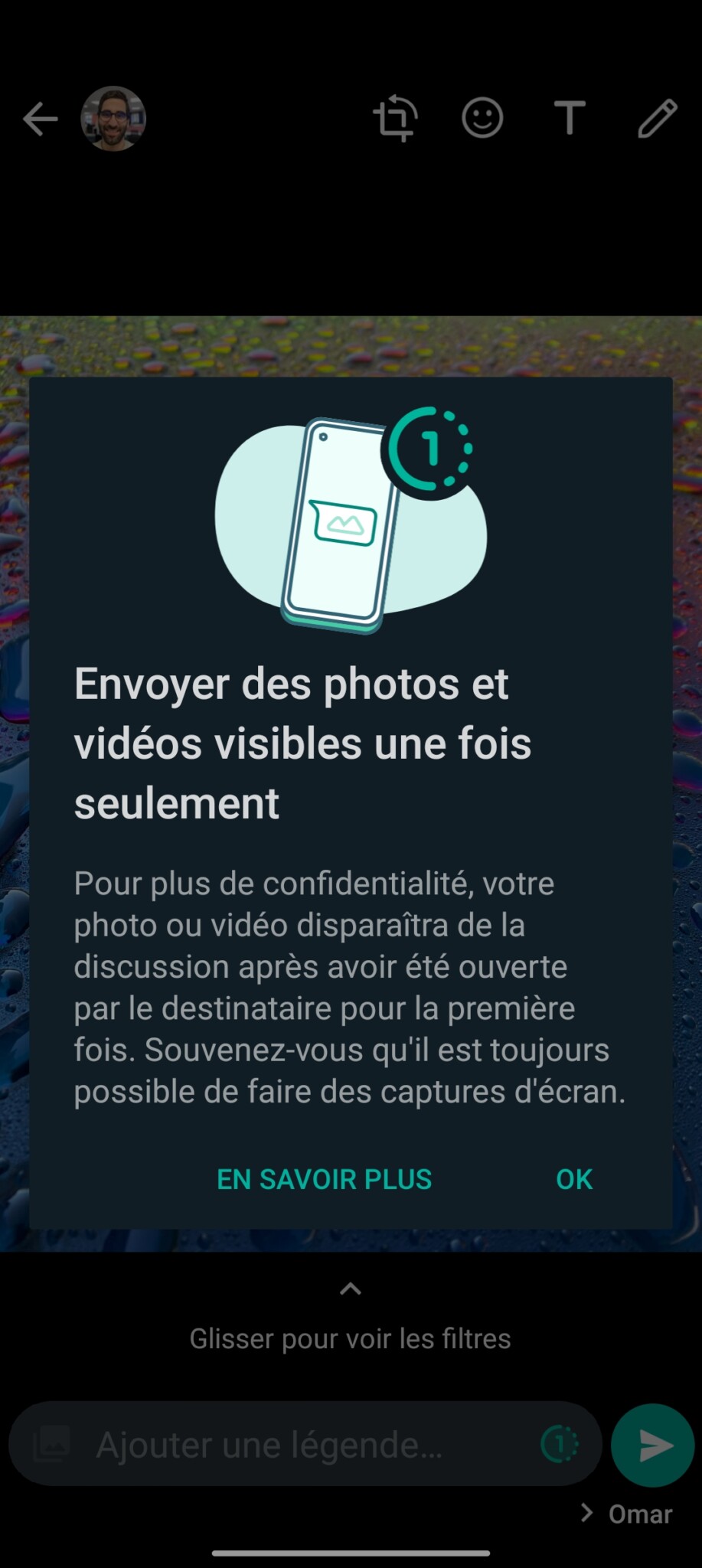Open the gallery icon in caption bar
The image size is (702, 1568).
click(x=52, y=1445)
